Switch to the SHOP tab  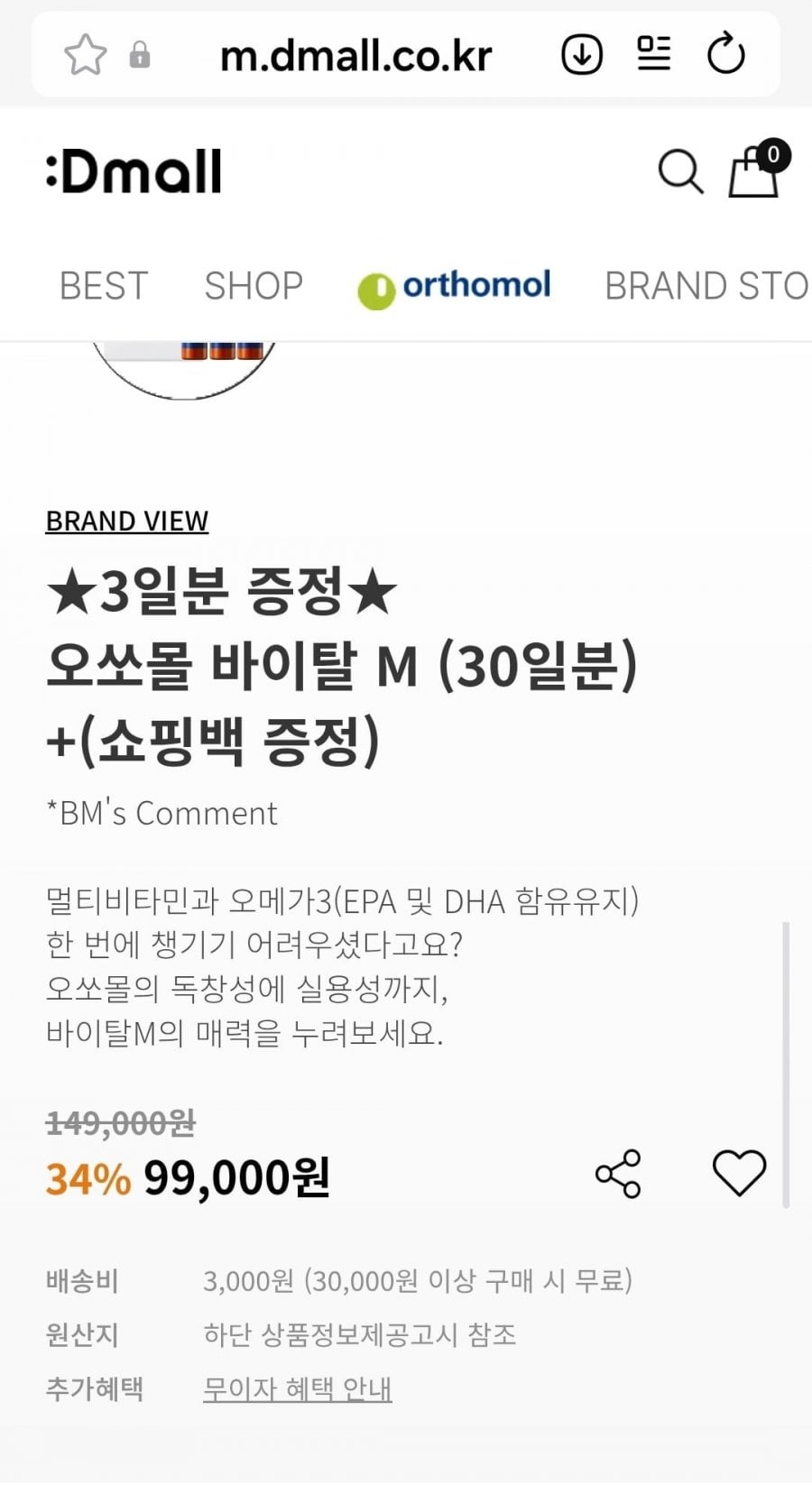pyautogui.click(x=254, y=286)
